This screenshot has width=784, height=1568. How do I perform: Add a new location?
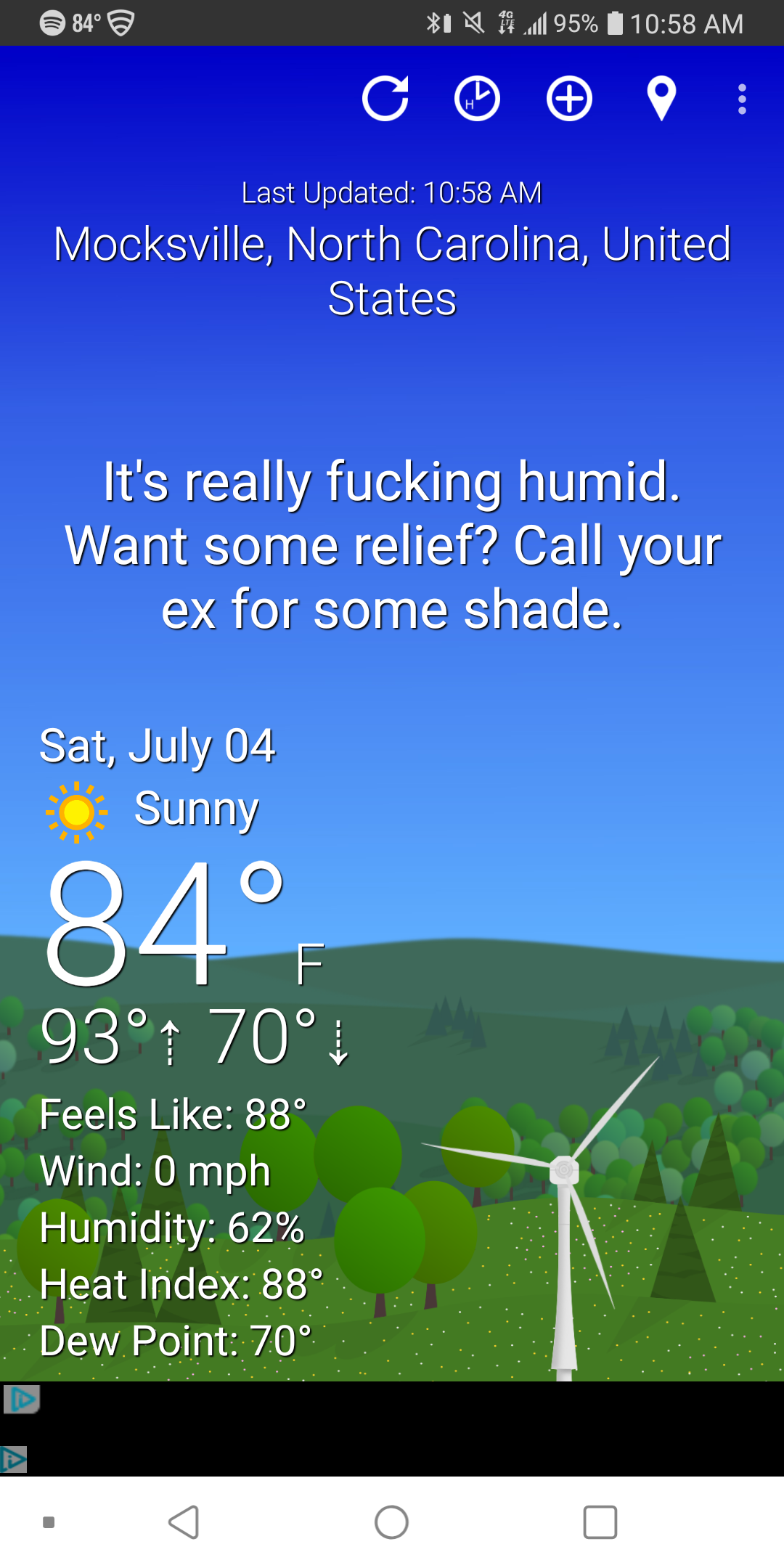pos(569,99)
